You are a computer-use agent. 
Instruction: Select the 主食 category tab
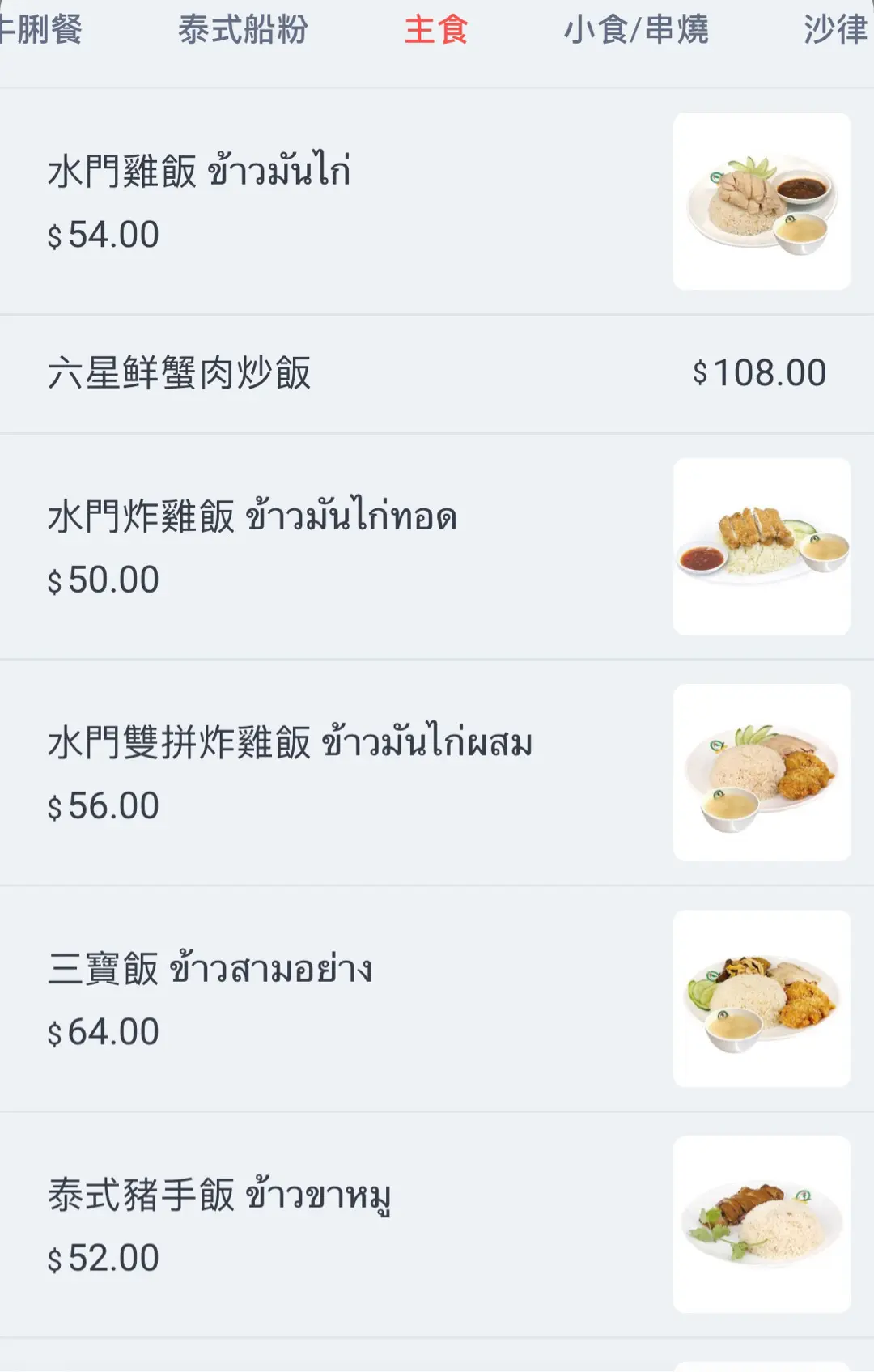[x=436, y=31]
